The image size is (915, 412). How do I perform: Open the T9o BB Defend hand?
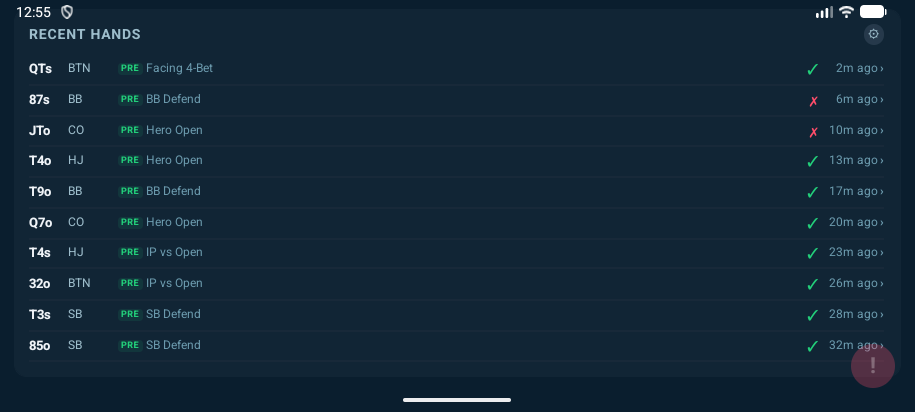pyautogui.click(x=456, y=191)
